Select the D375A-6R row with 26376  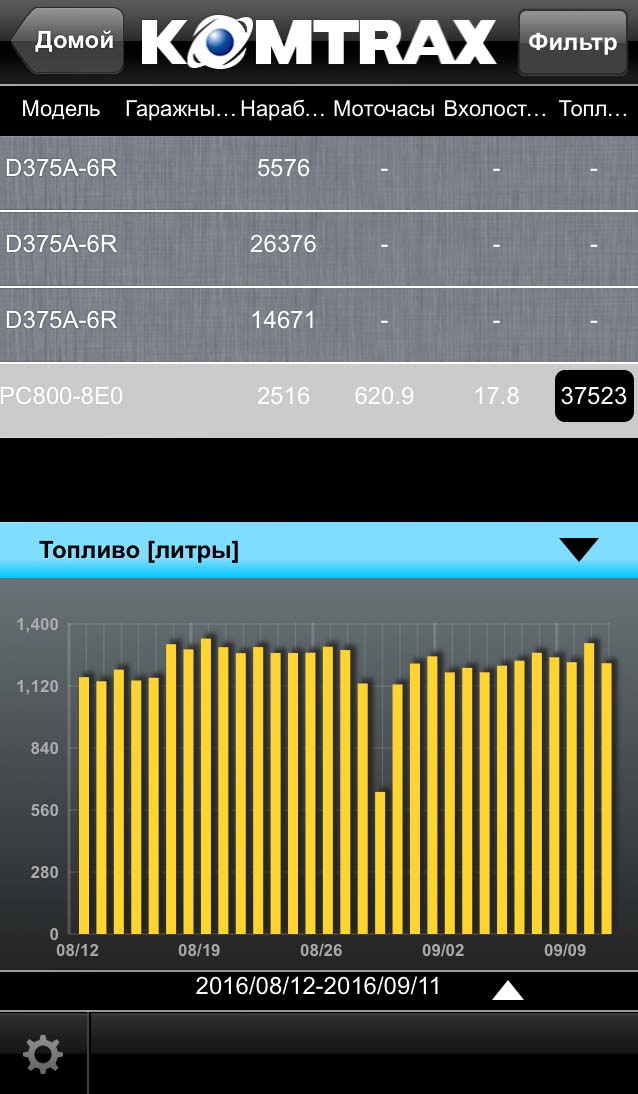[319, 244]
